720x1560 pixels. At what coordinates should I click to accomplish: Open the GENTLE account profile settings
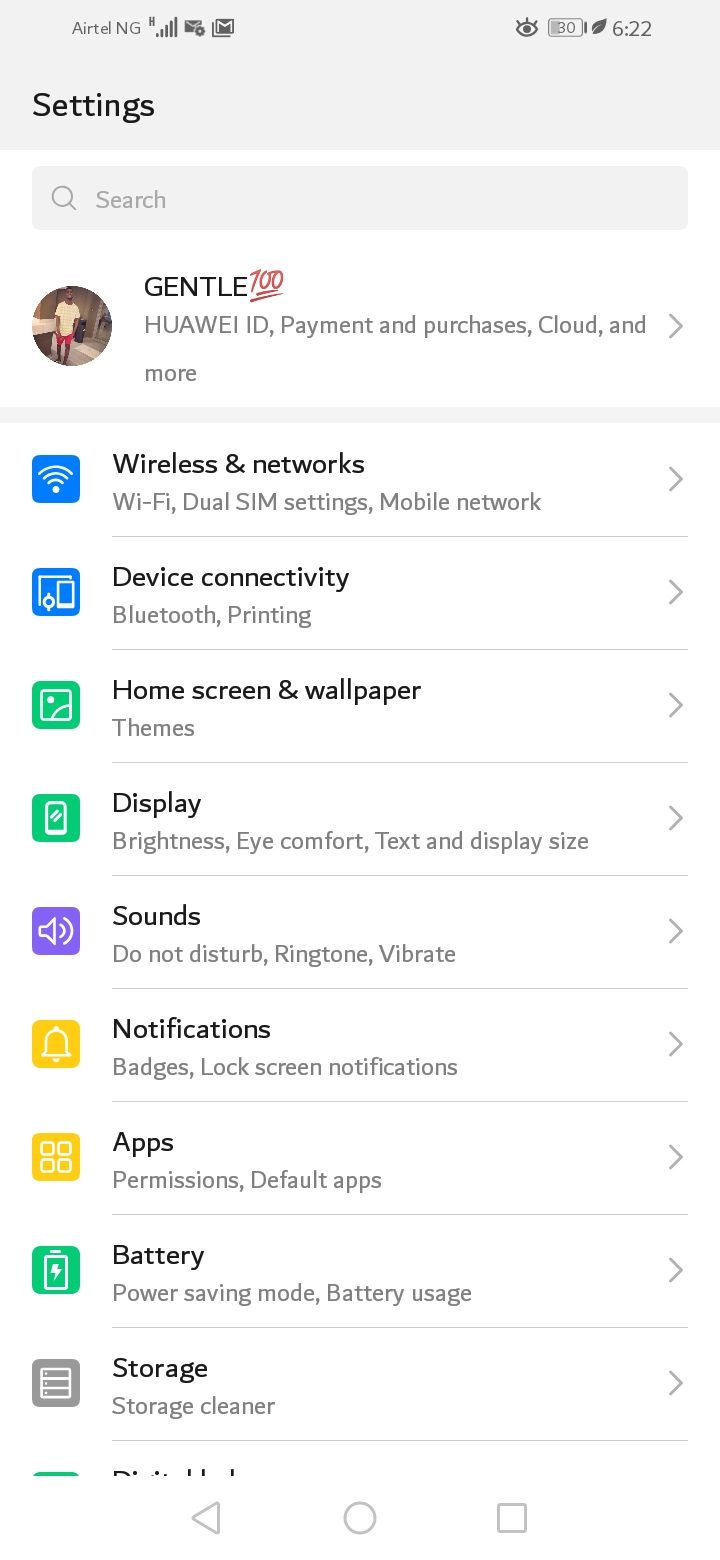[360, 326]
